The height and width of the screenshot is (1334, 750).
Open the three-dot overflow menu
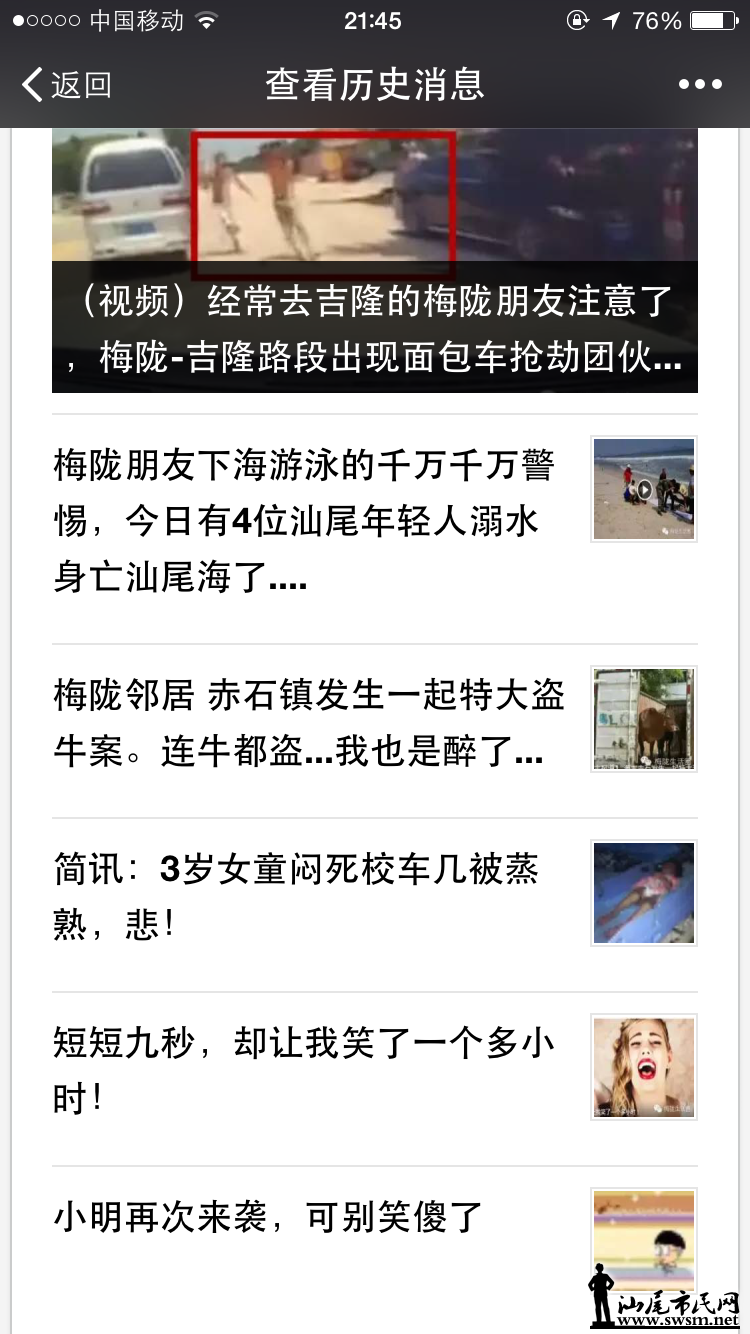pyautogui.click(x=700, y=85)
